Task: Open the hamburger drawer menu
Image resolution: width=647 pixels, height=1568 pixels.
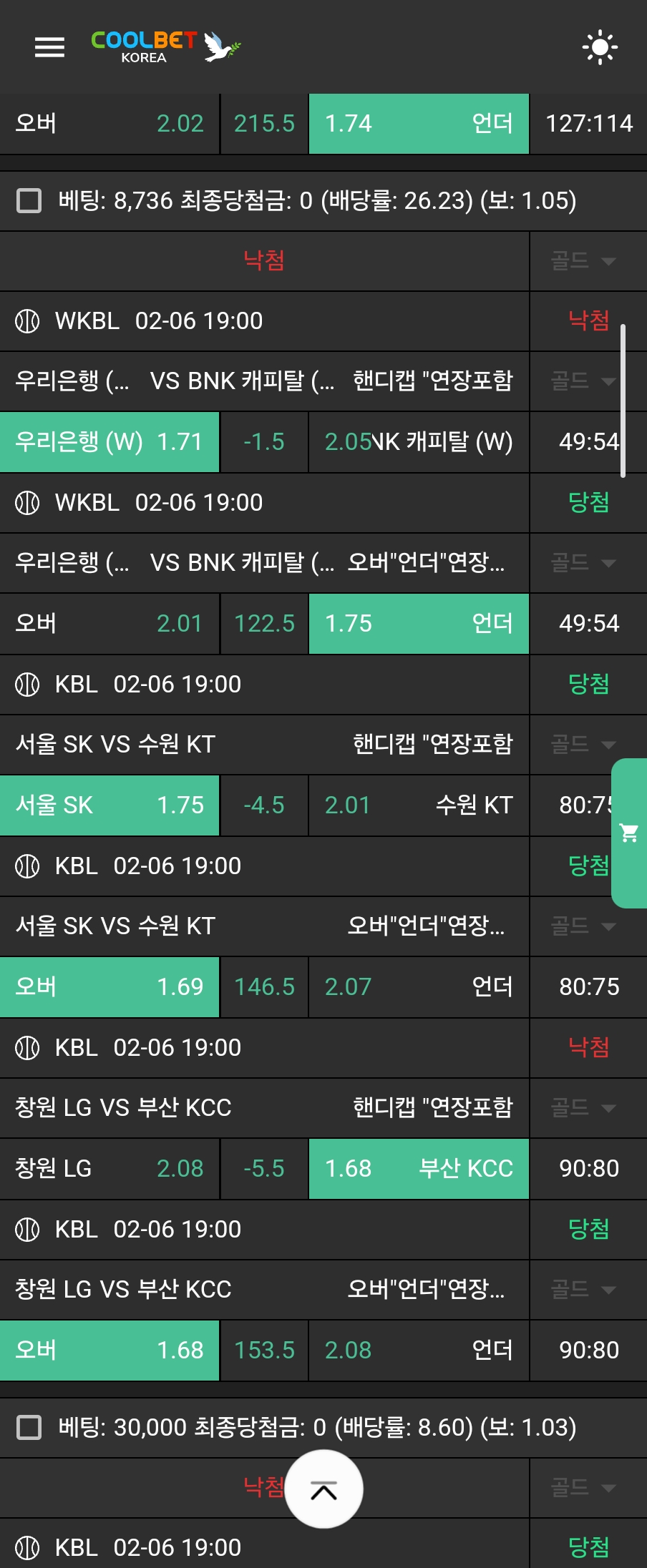Action: click(49, 47)
